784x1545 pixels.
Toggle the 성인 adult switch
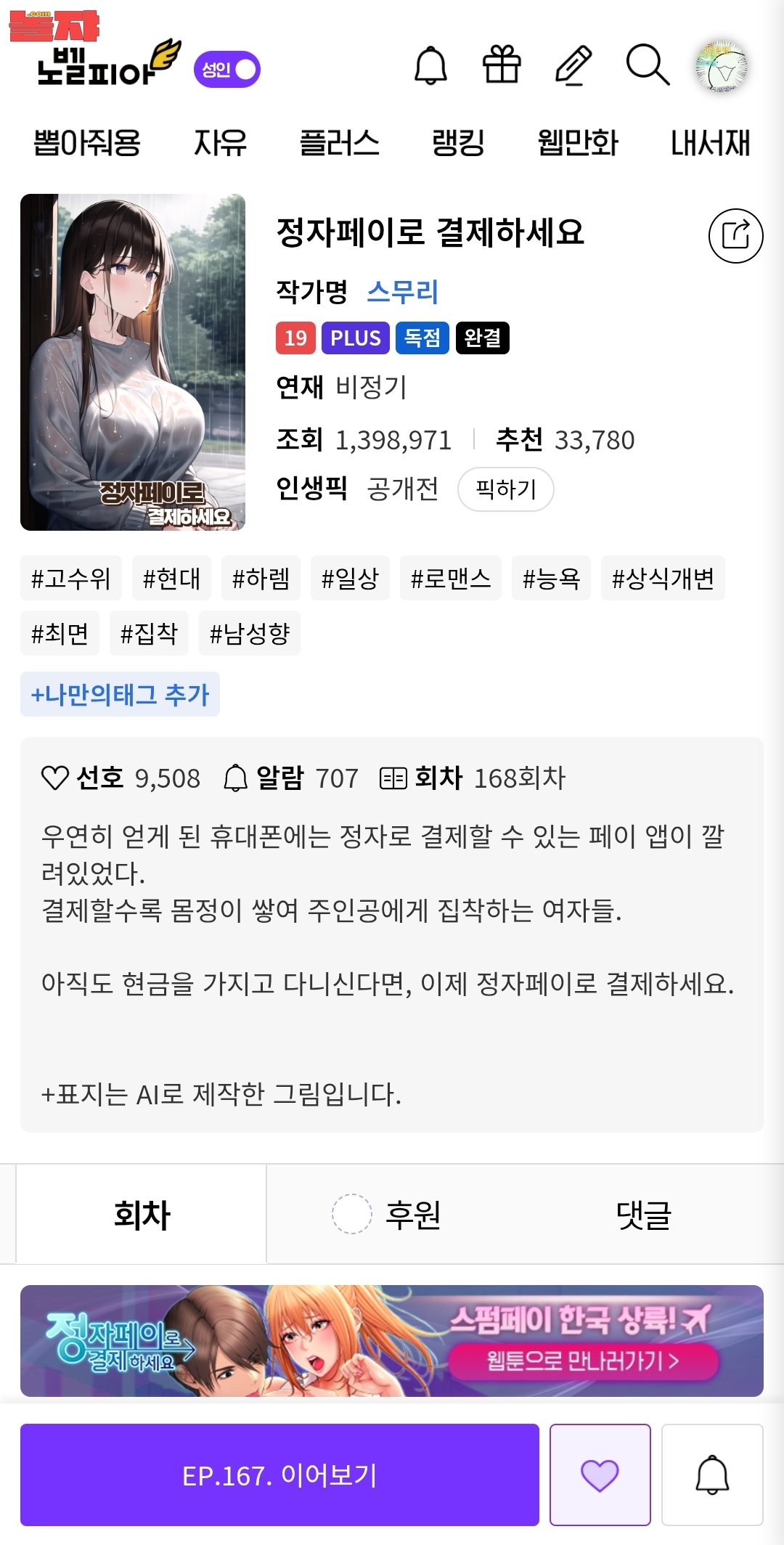click(x=227, y=70)
